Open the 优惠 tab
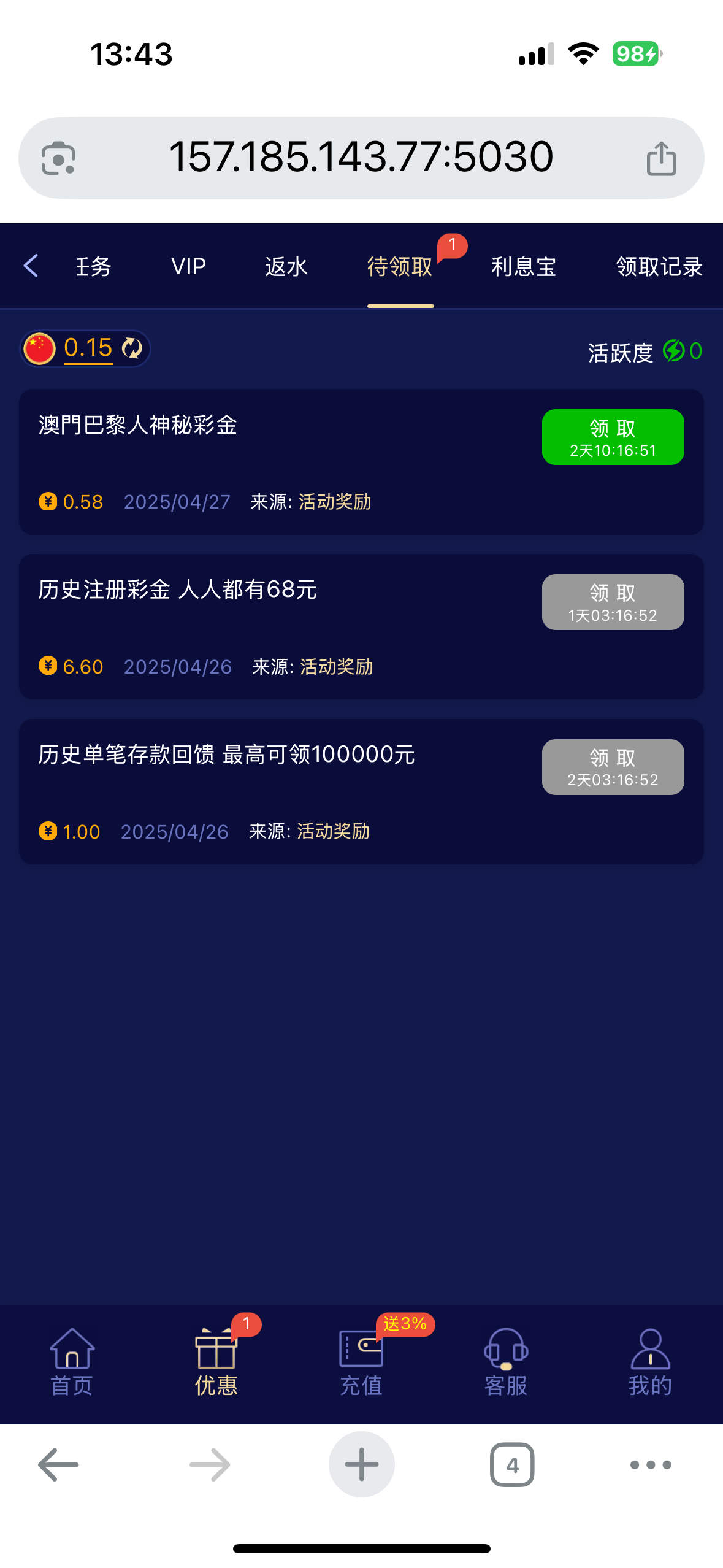The image size is (723, 1568). (216, 1363)
